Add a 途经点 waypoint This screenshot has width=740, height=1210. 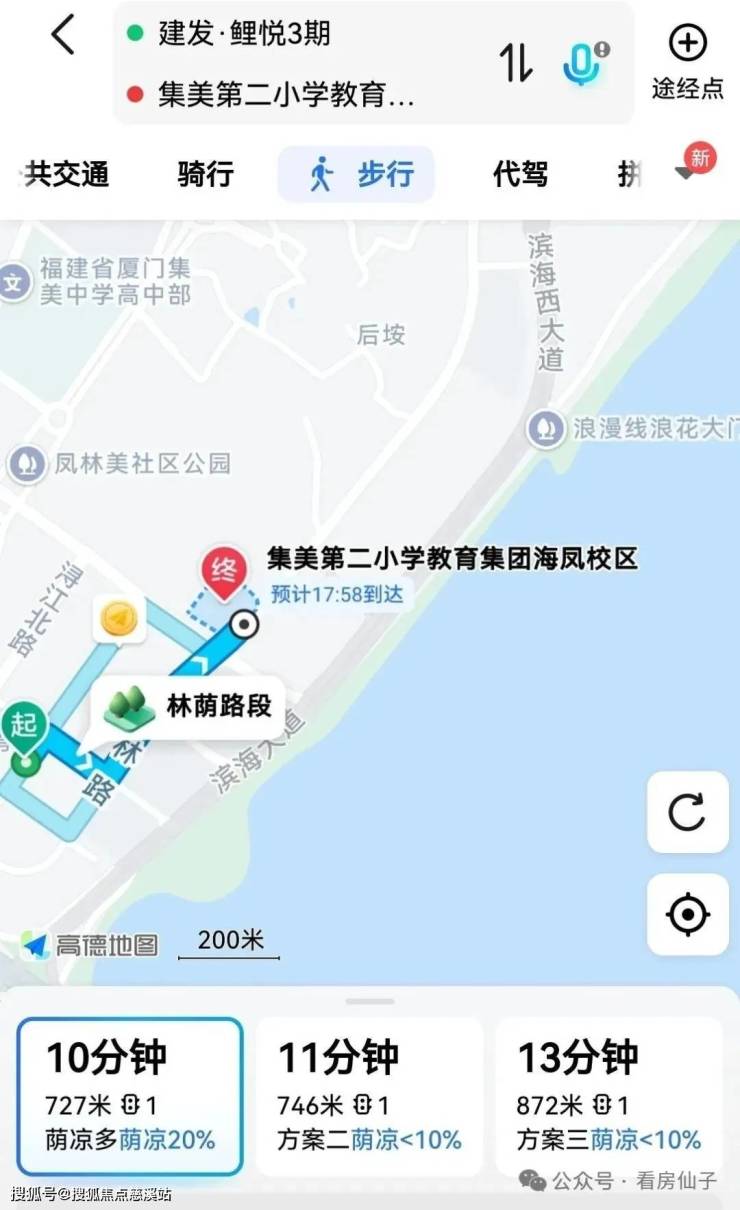(x=687, y=62)
